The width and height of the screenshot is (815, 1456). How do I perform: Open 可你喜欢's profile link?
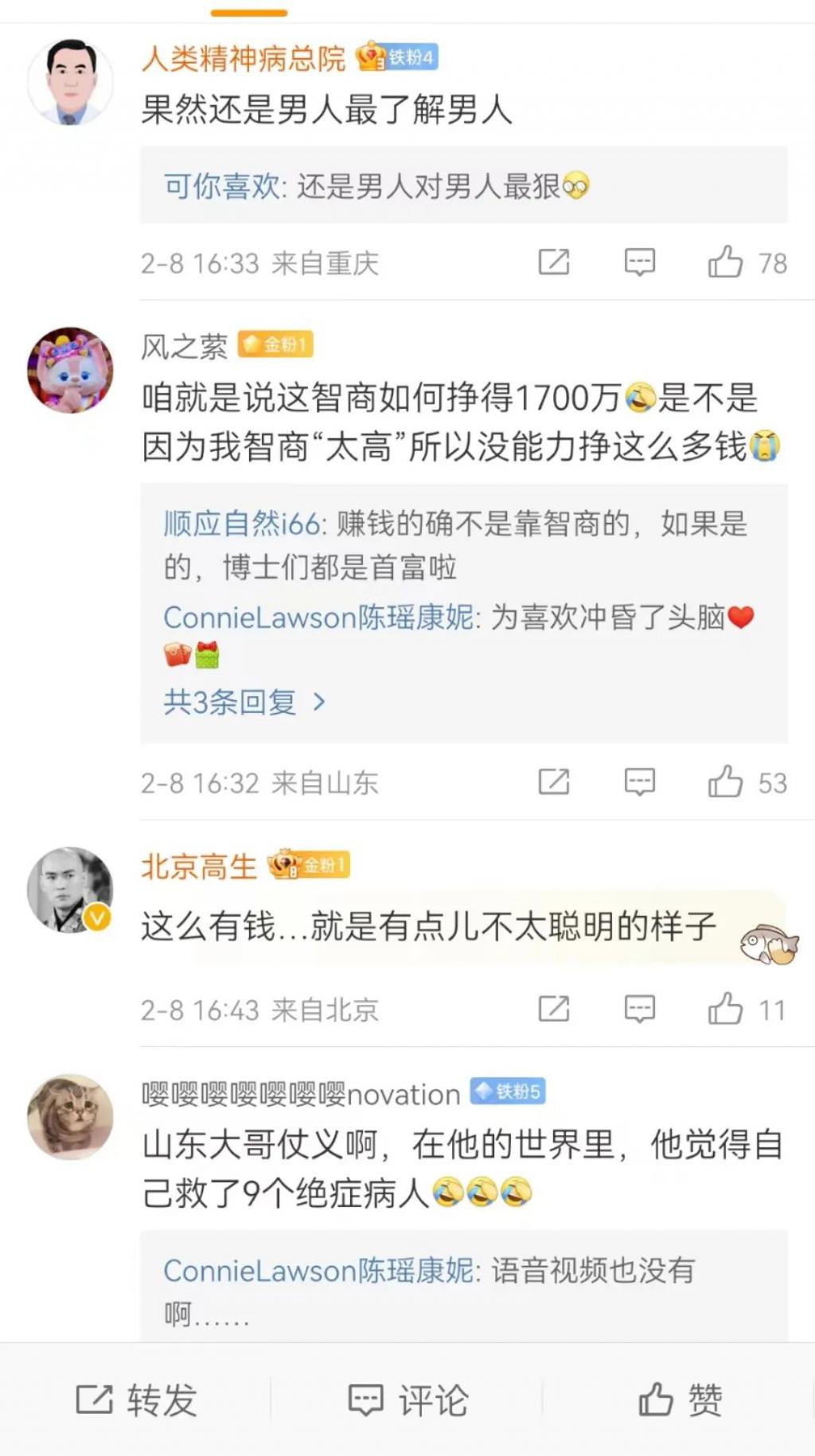pos(222,186)
